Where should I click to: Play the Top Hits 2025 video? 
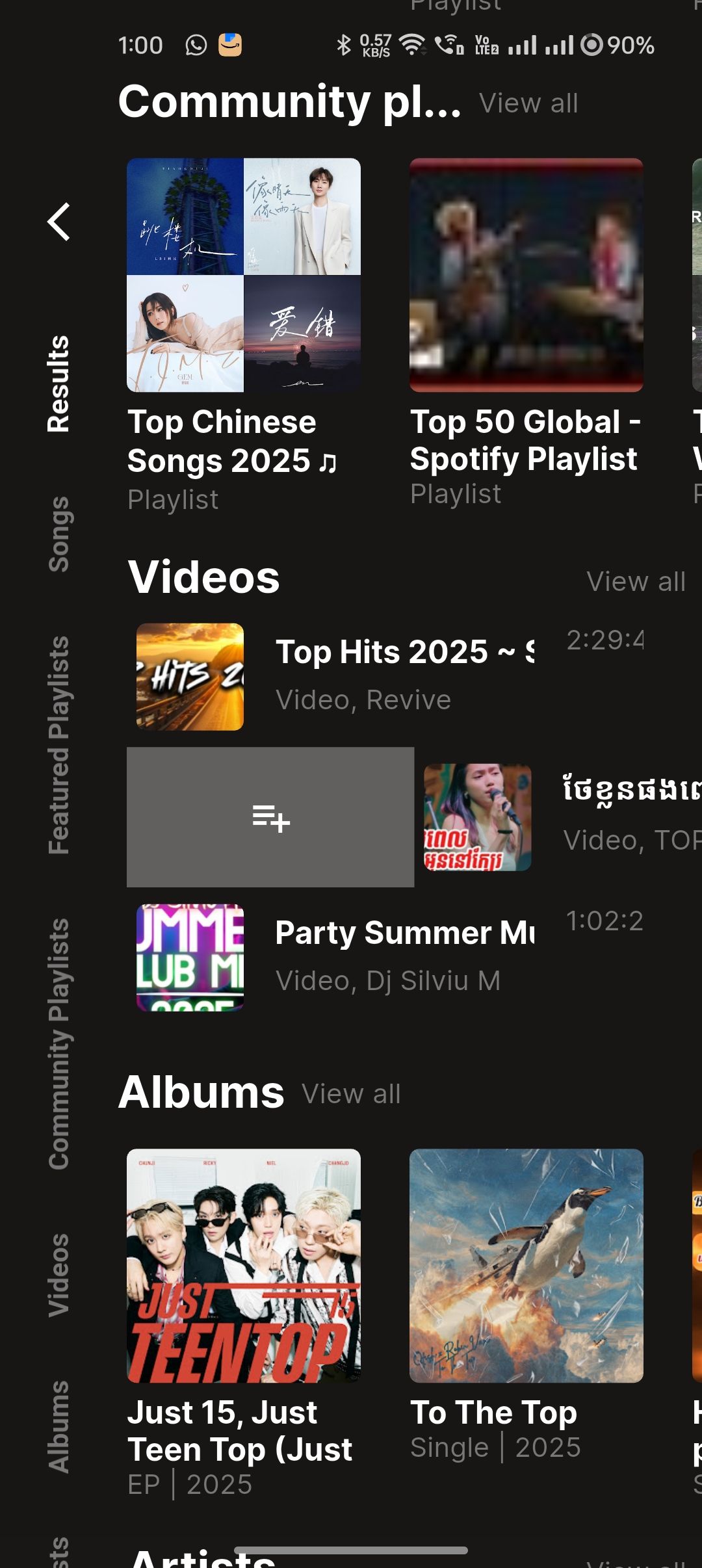click(x=390, y=676)
